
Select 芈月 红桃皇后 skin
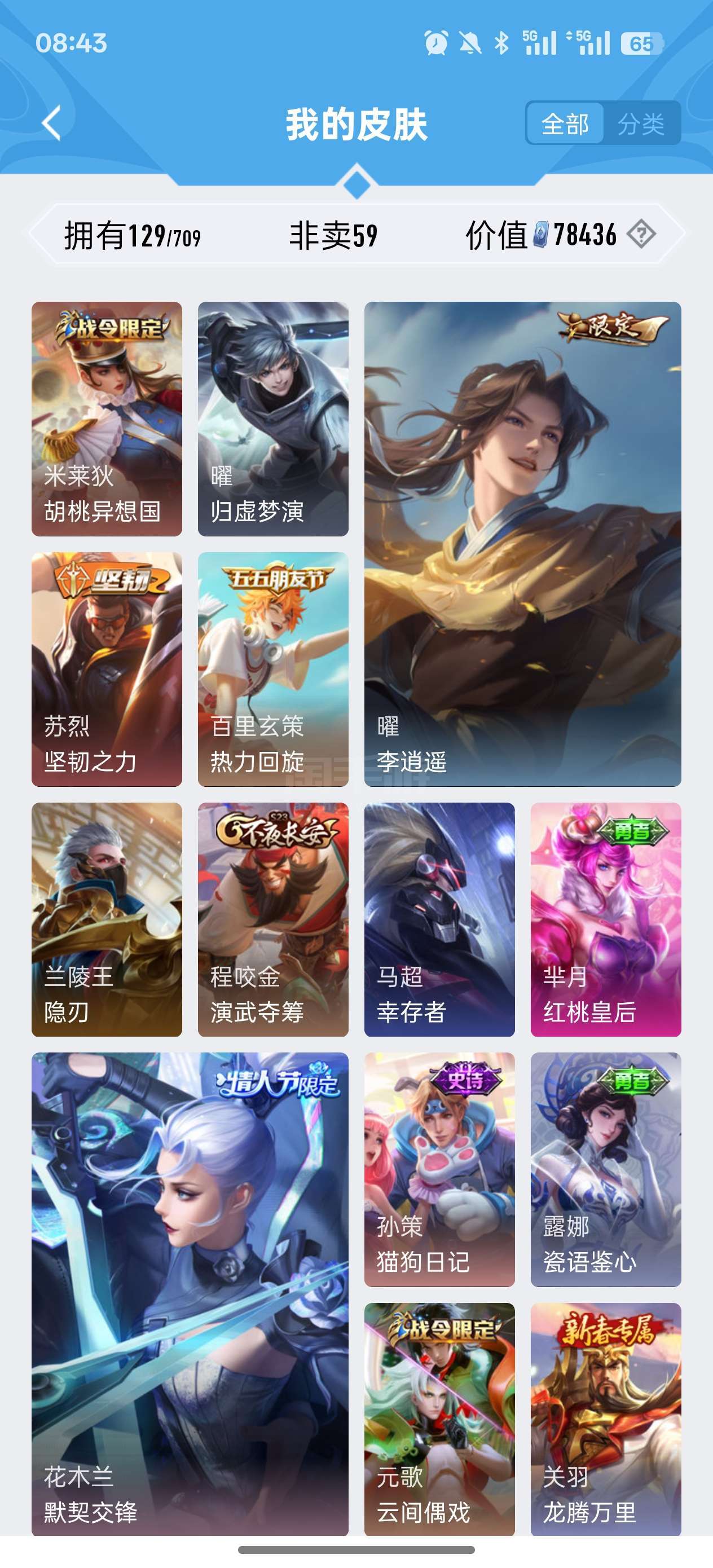click(x=606, y=919)
